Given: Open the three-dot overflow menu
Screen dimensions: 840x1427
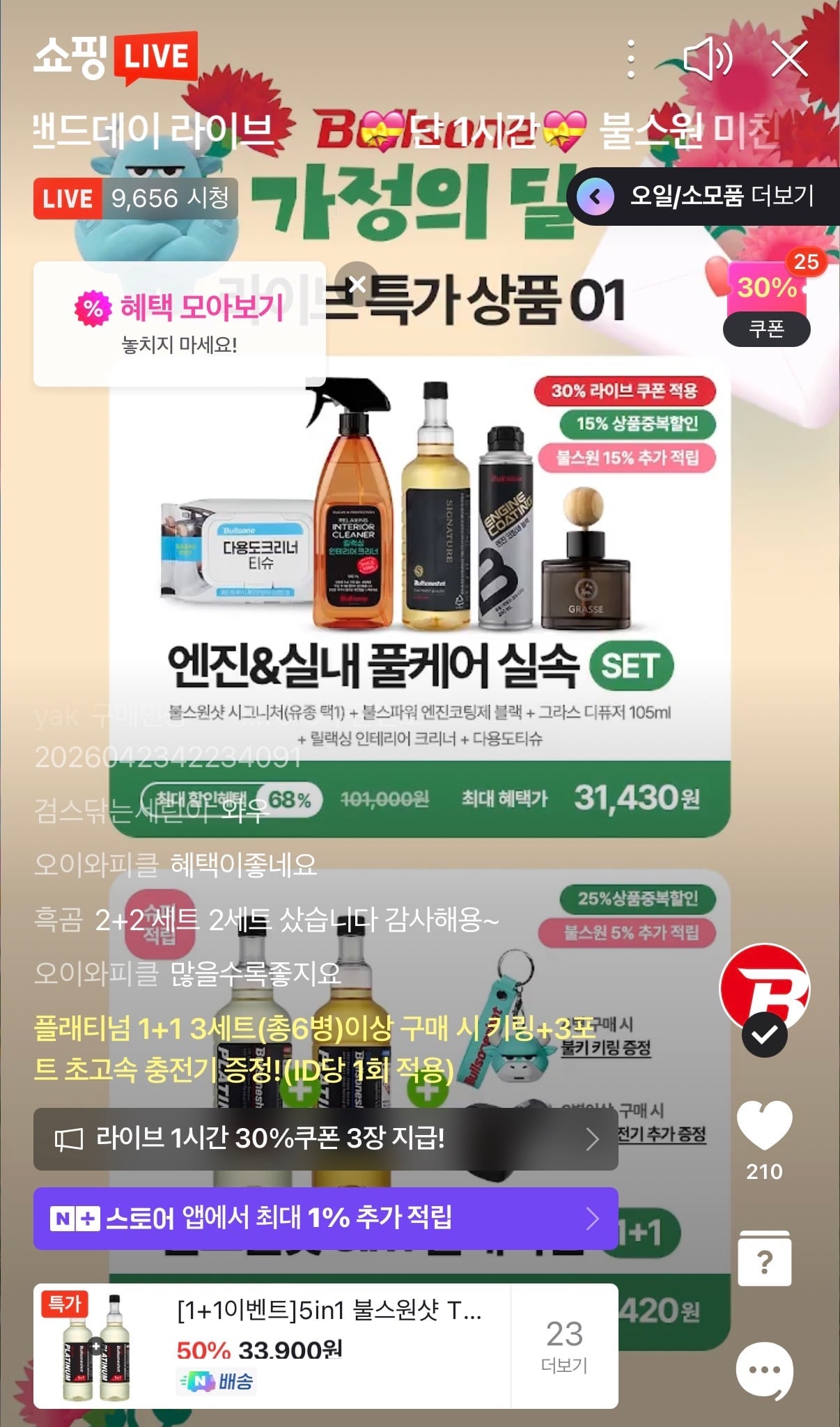Looking at the screenshot, I should 630,59.
